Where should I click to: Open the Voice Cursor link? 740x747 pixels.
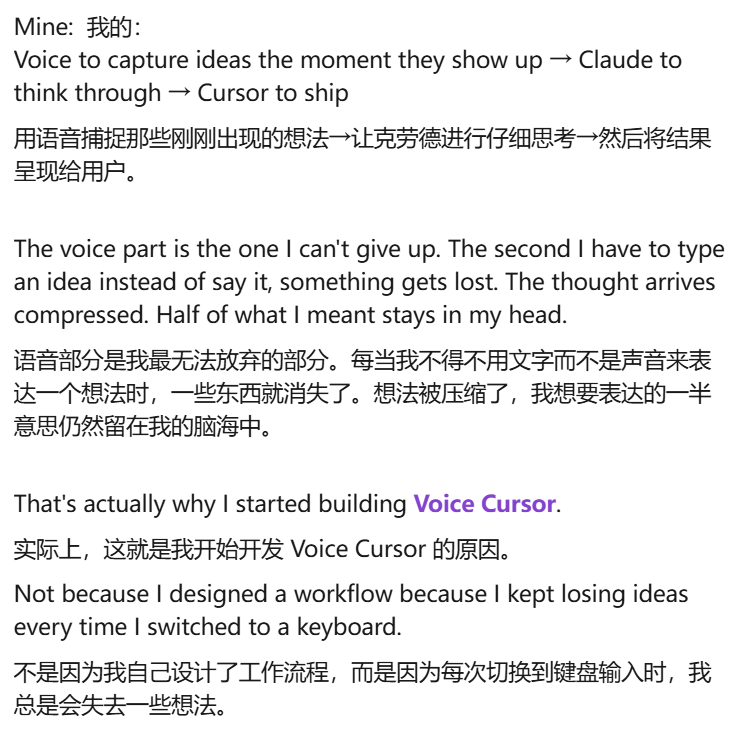pyautogui.click(x=484, y=504)
